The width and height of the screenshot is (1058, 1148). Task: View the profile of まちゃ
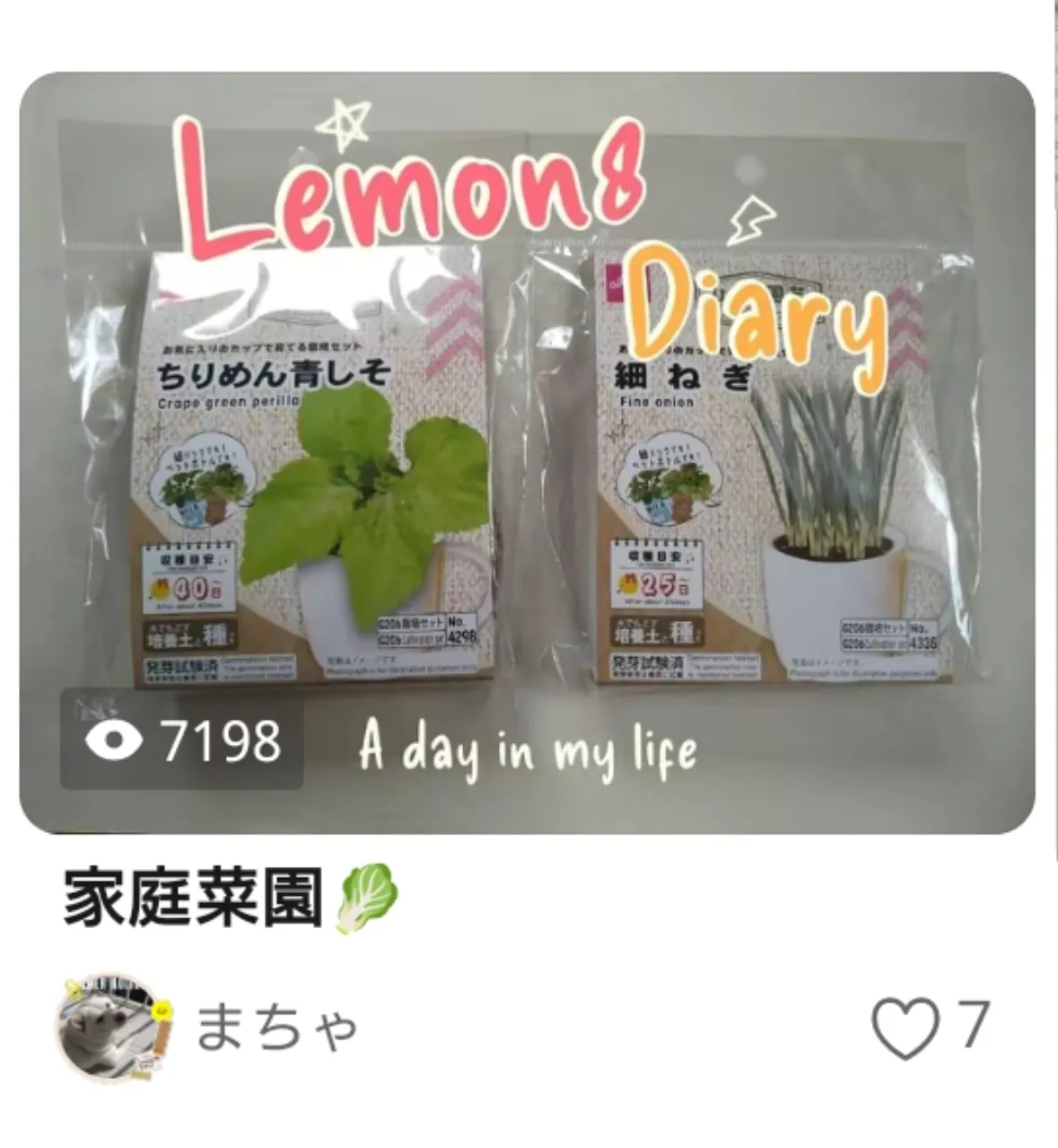click(276, 1028)
